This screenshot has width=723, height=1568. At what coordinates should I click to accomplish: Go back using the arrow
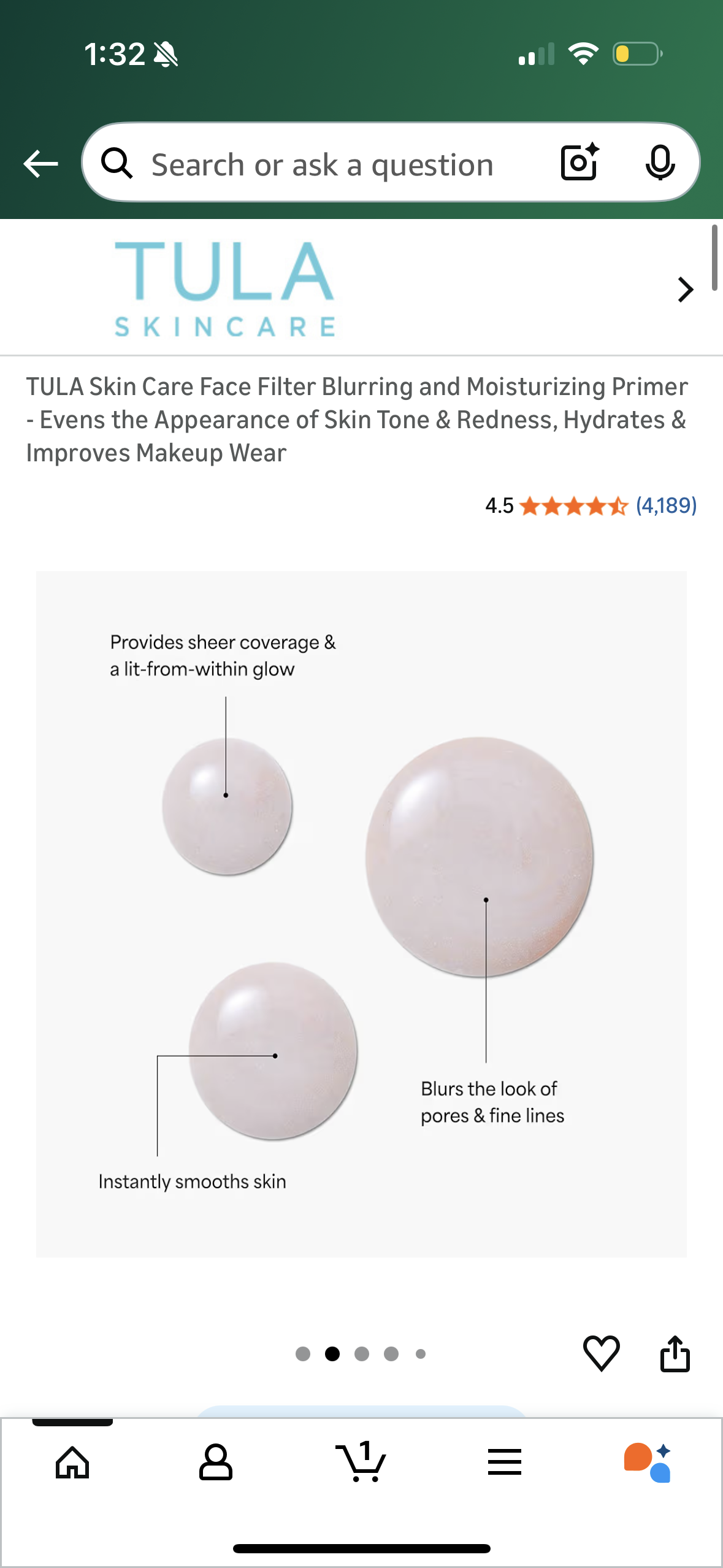(x=40, y=164)
